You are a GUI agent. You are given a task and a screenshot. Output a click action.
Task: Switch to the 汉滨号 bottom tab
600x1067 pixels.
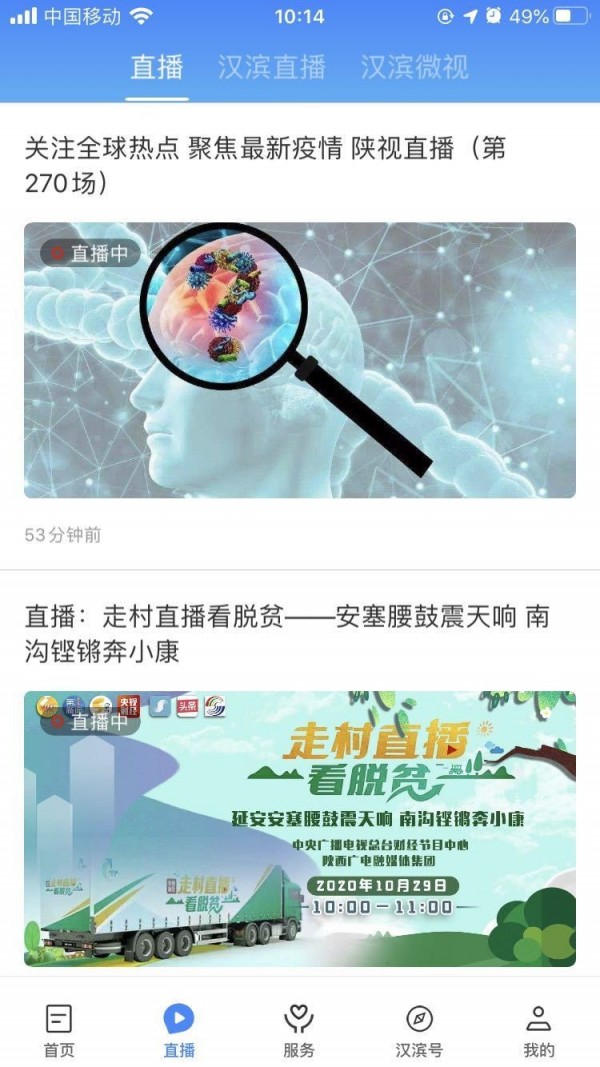coord(419,1030)
